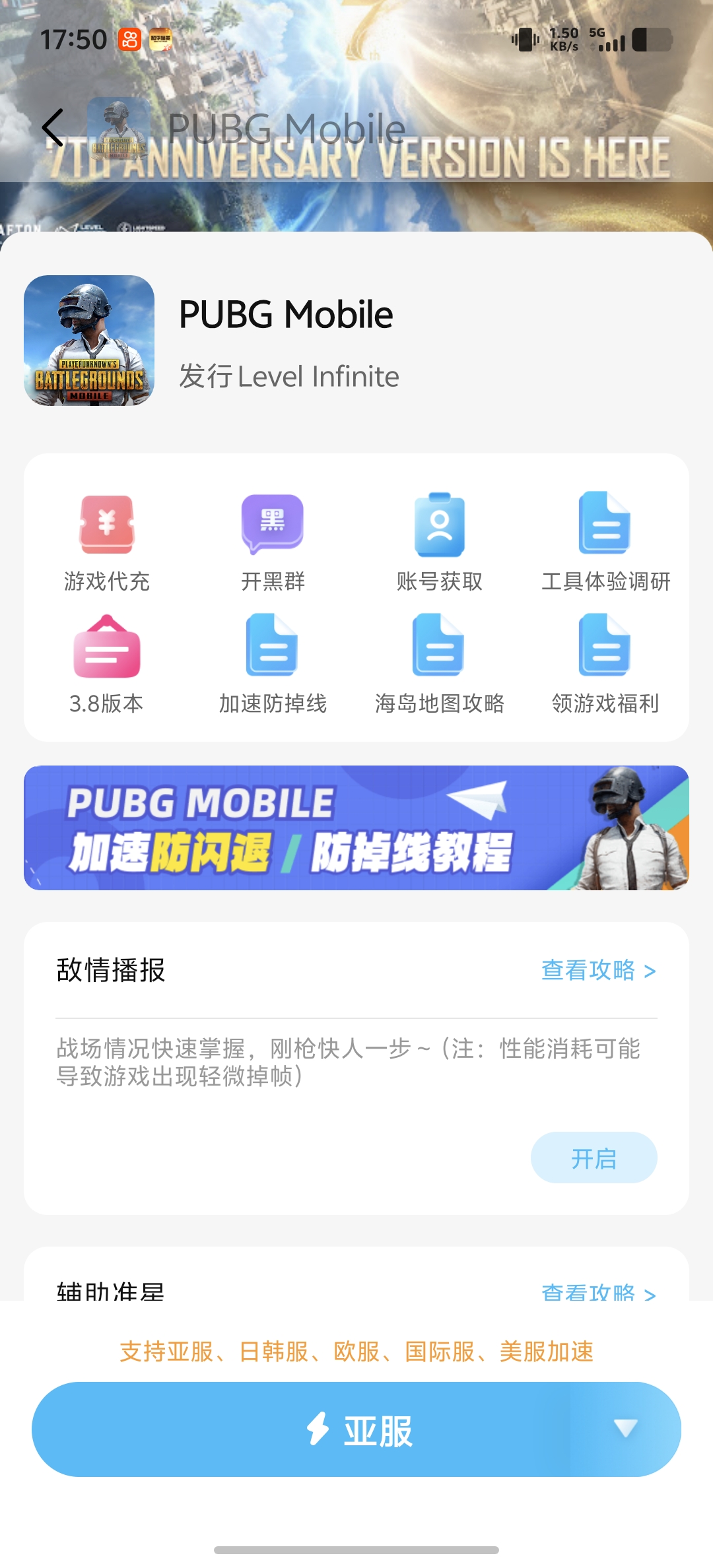Open the 加速防掉线 guide
The width and height of the screenshot is (713, 1568).
tap(273, 665)
